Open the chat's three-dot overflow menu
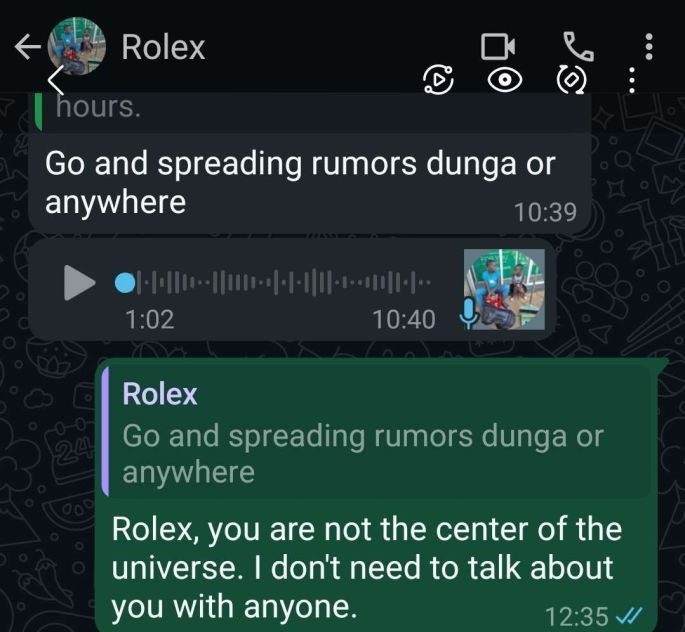This screenshot has height=632, width=685. pos(649,46)
